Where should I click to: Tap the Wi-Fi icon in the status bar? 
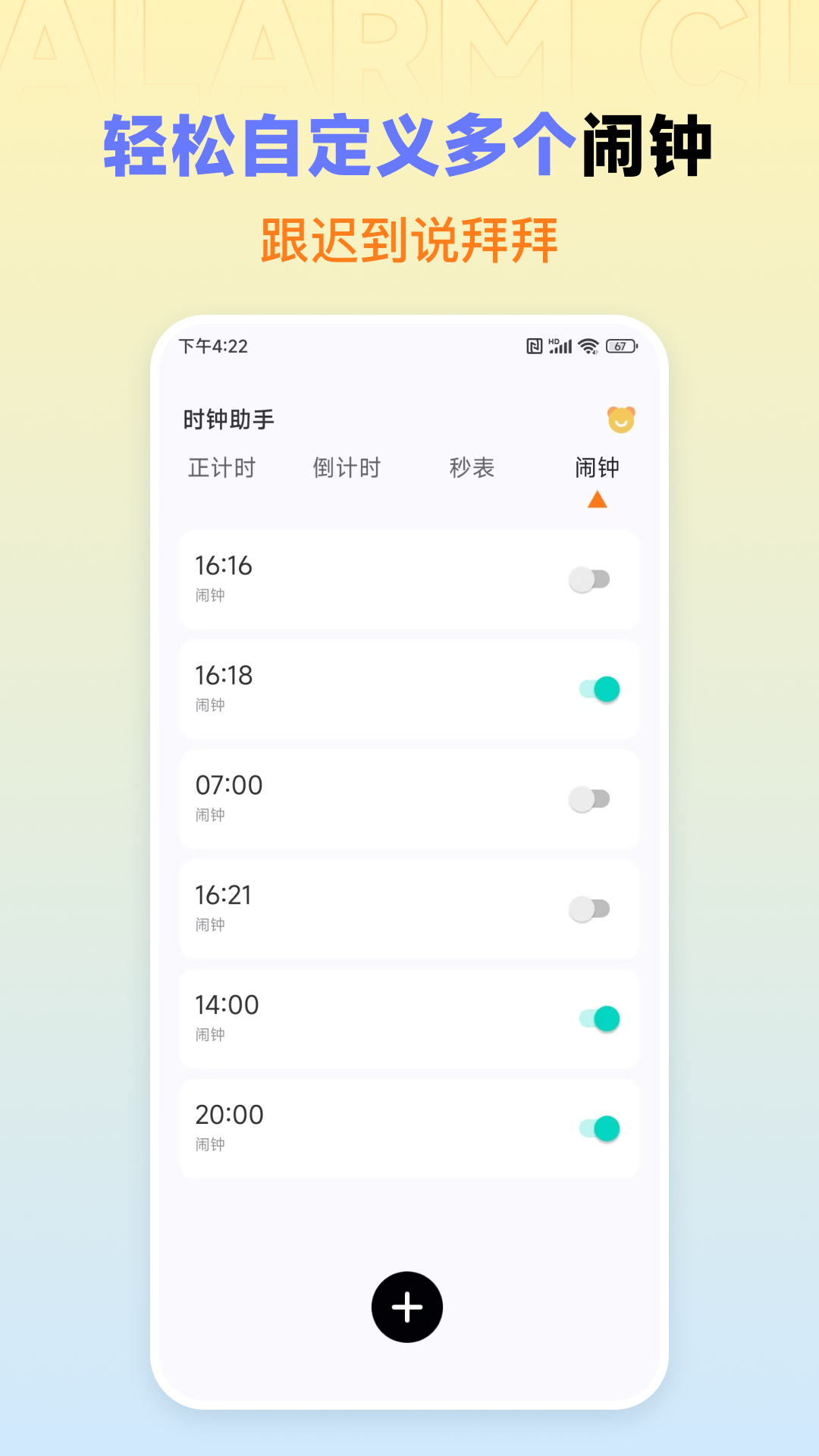(x=588, y=347)
